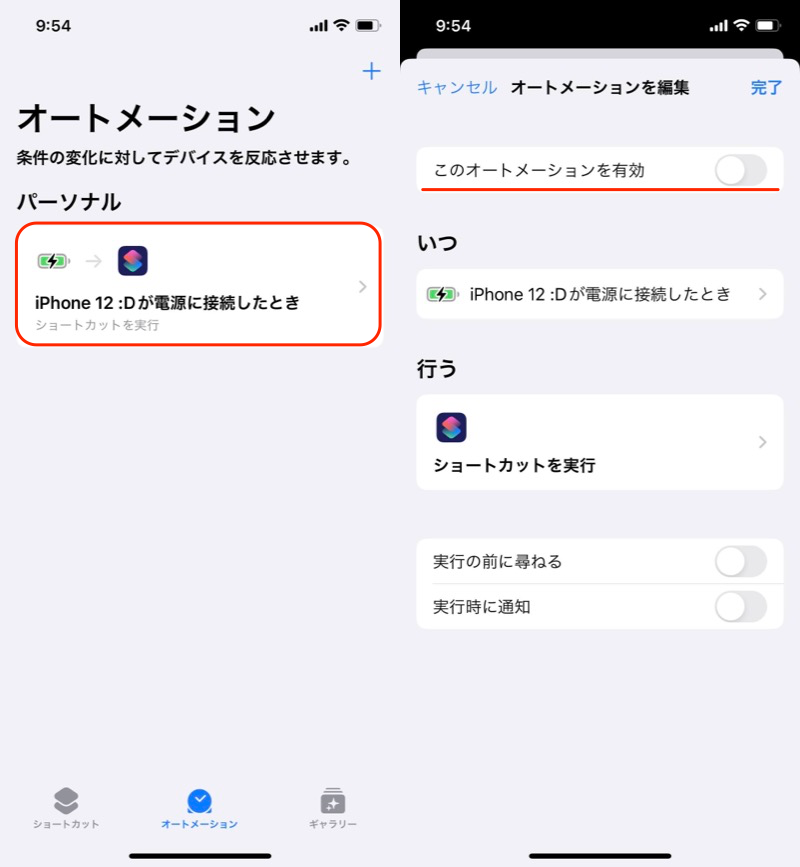Screen dimensions: 800x867
Task: Open the いつ trigger row for power connection
Action: coord(599,294)
